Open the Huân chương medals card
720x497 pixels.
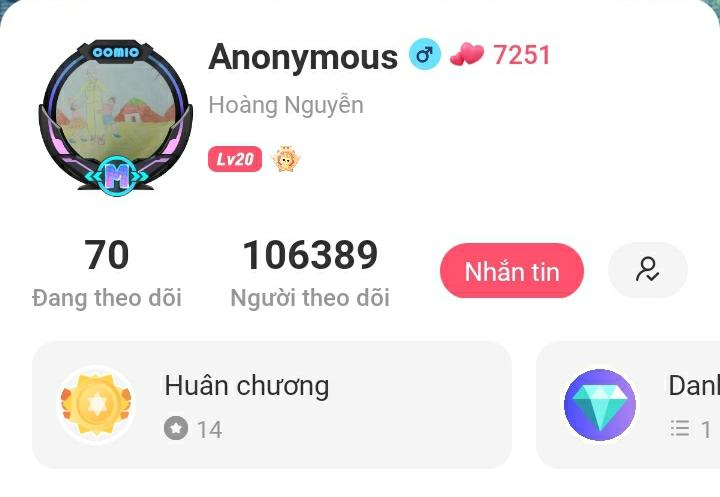pos(271,405)
